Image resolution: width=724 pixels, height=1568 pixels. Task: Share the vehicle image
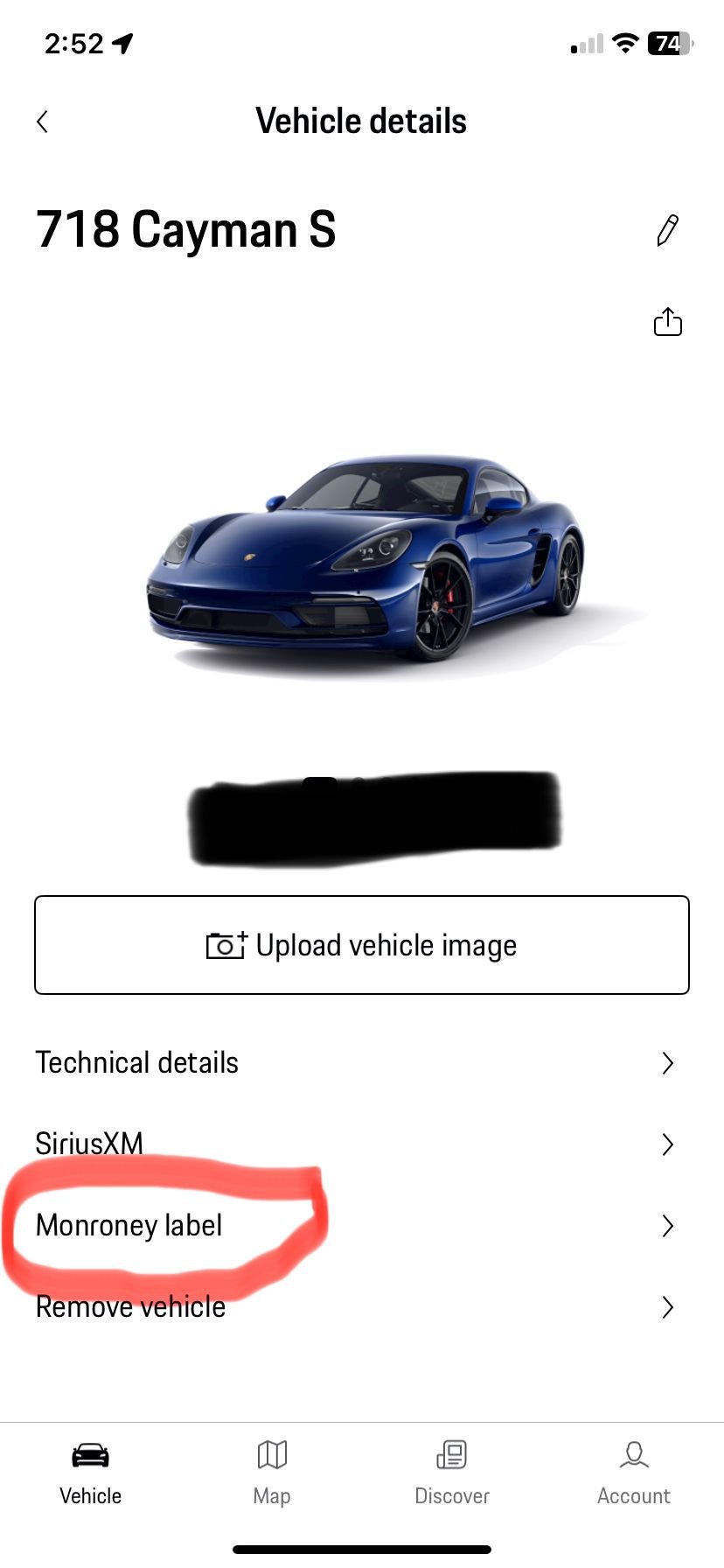(667, 322)
